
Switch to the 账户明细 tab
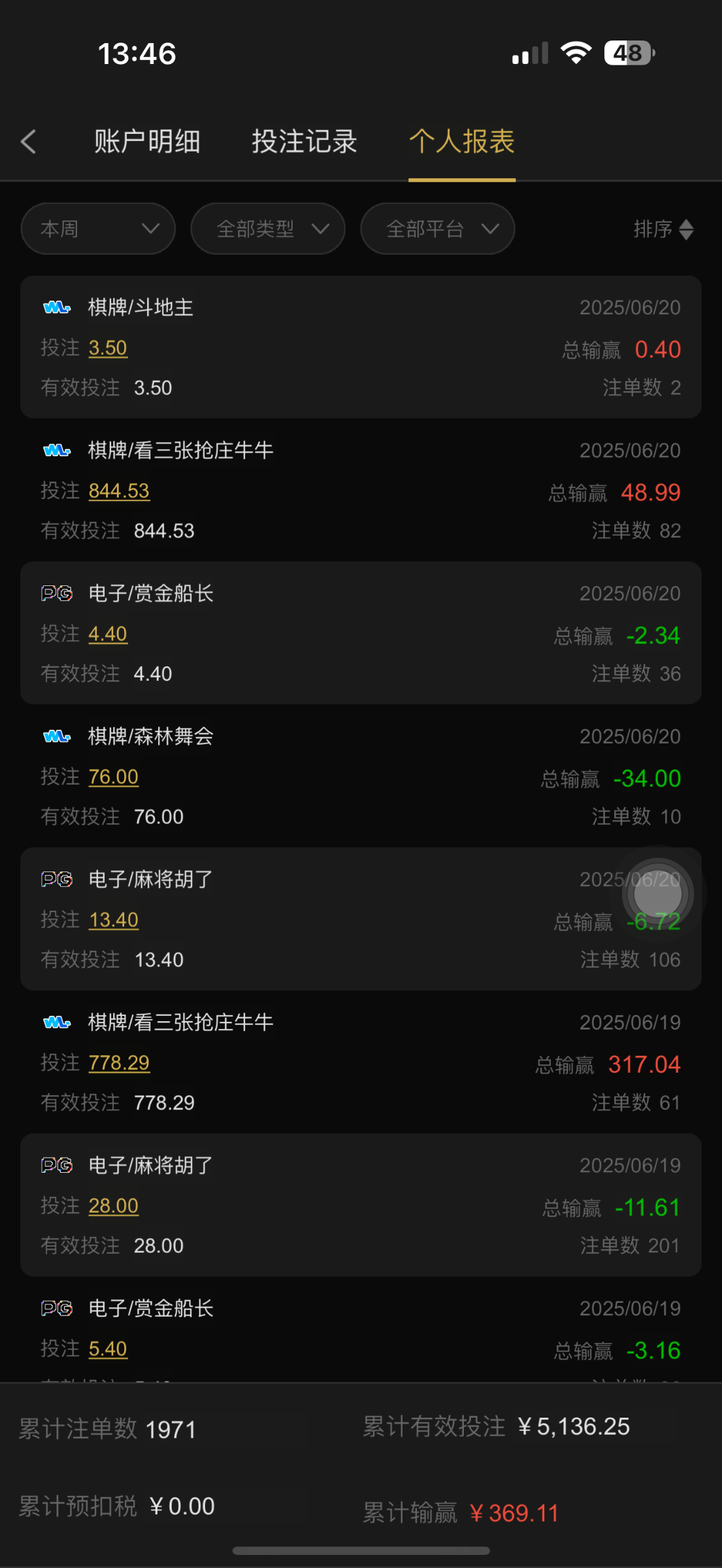tap(147, 142)
